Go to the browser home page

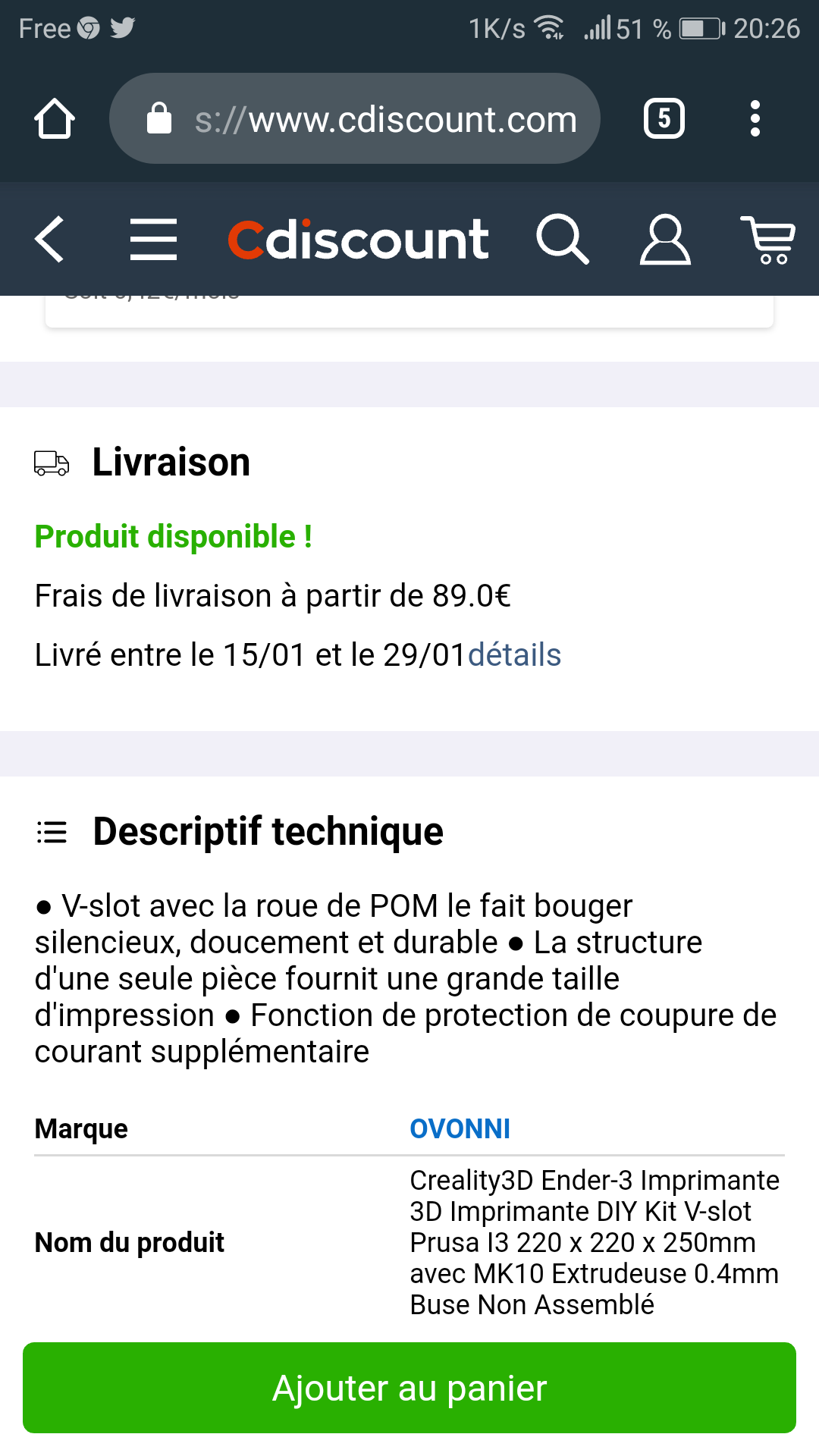point(55,119)
